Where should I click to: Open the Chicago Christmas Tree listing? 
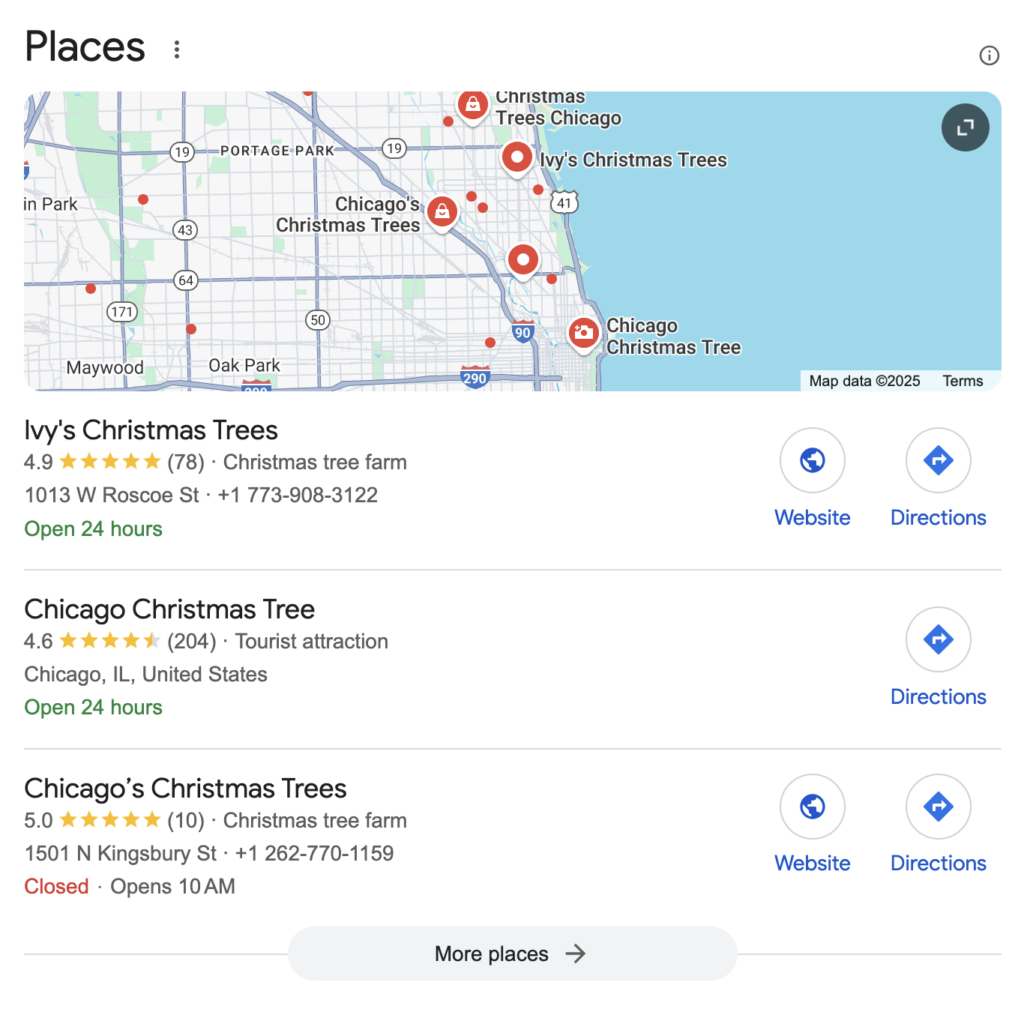click(169, 609)
